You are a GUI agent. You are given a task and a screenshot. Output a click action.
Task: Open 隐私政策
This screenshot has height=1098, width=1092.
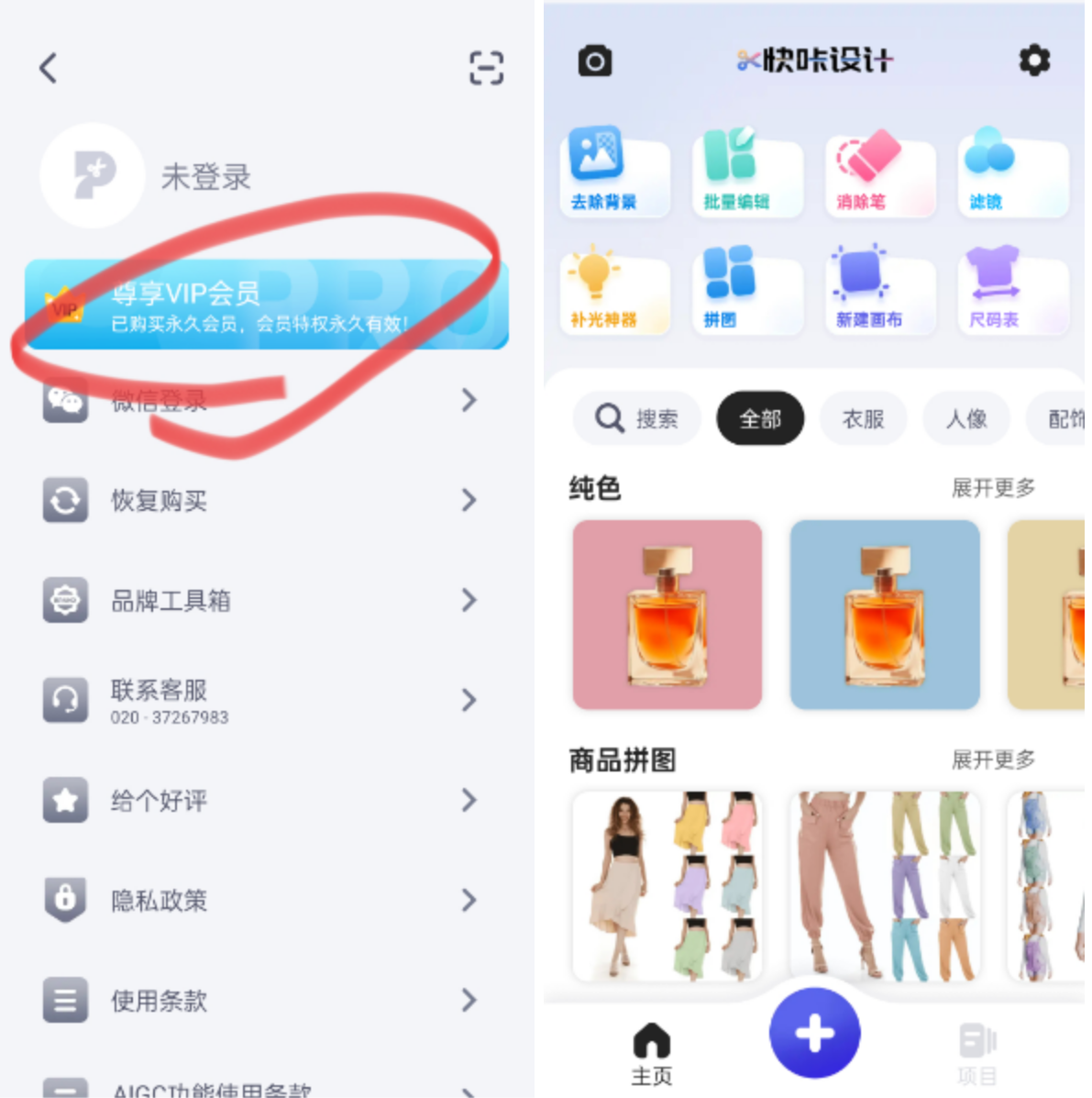pyautogui.click(x=261, y=900)
